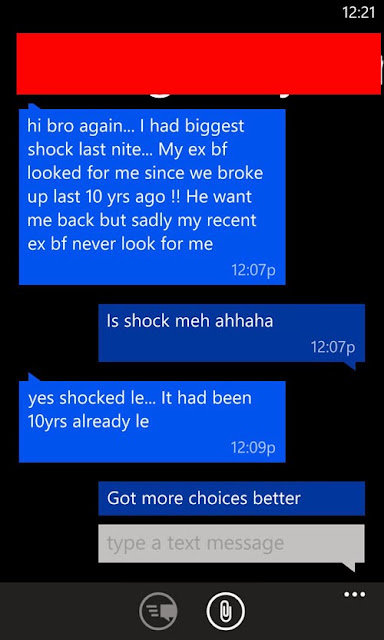Tap the type a text message field
The image size is (384, 640).
[231, 543]
